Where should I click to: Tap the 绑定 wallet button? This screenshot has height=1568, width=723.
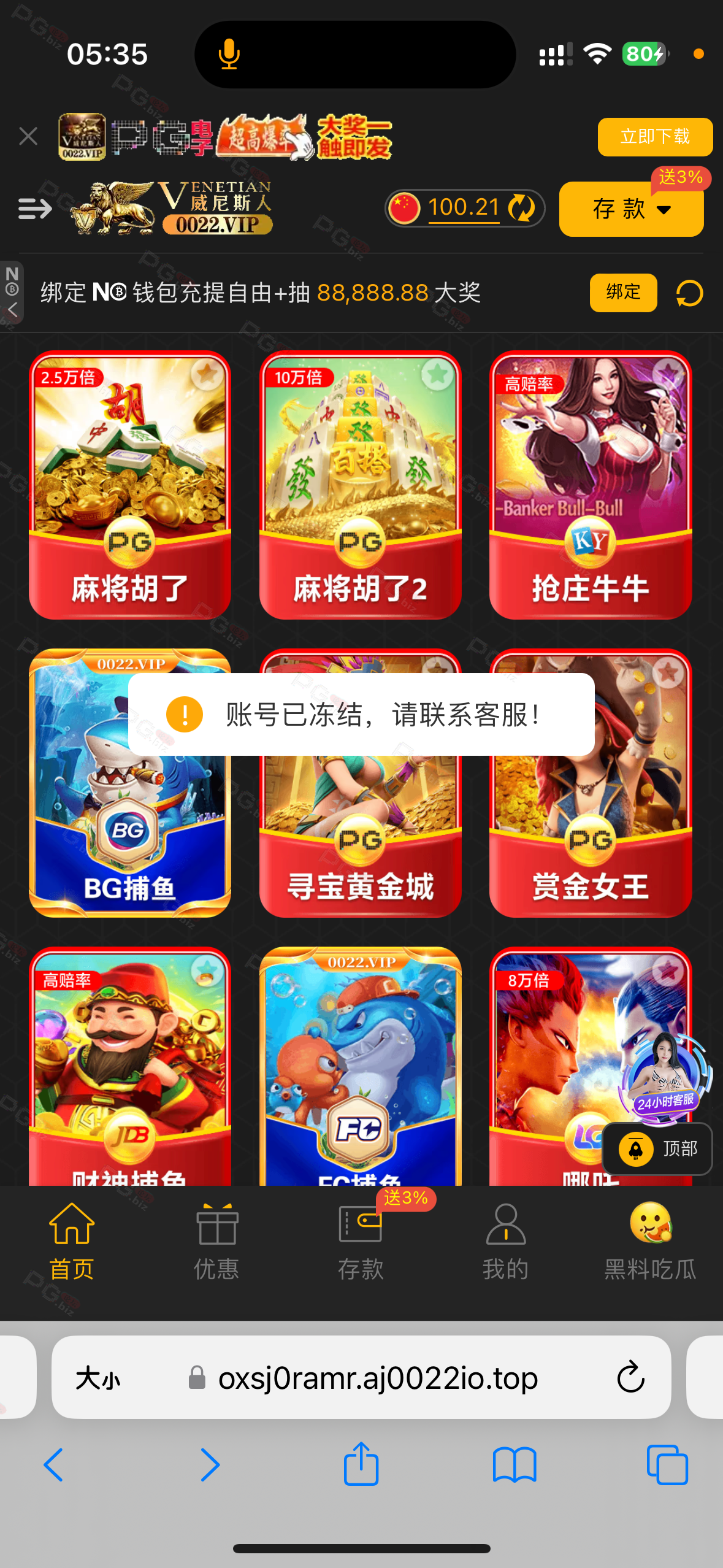click(622, 293)
